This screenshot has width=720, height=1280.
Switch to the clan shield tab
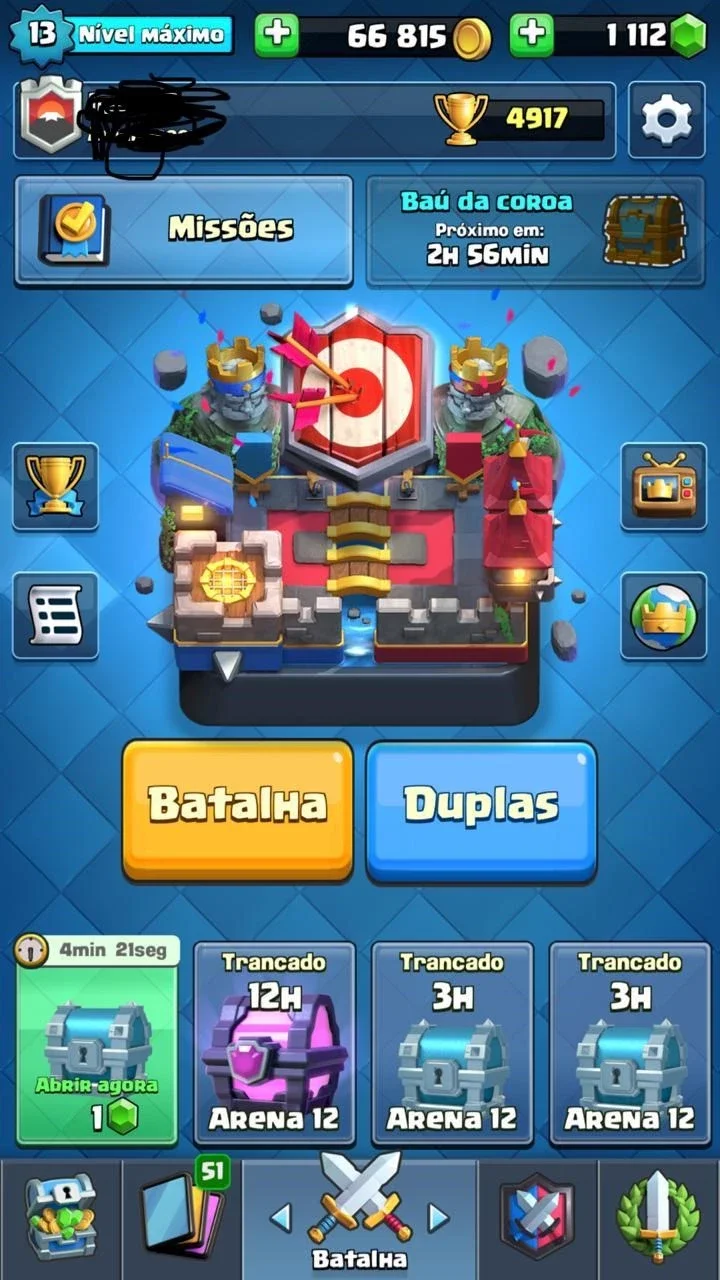tap(538, 1219)
